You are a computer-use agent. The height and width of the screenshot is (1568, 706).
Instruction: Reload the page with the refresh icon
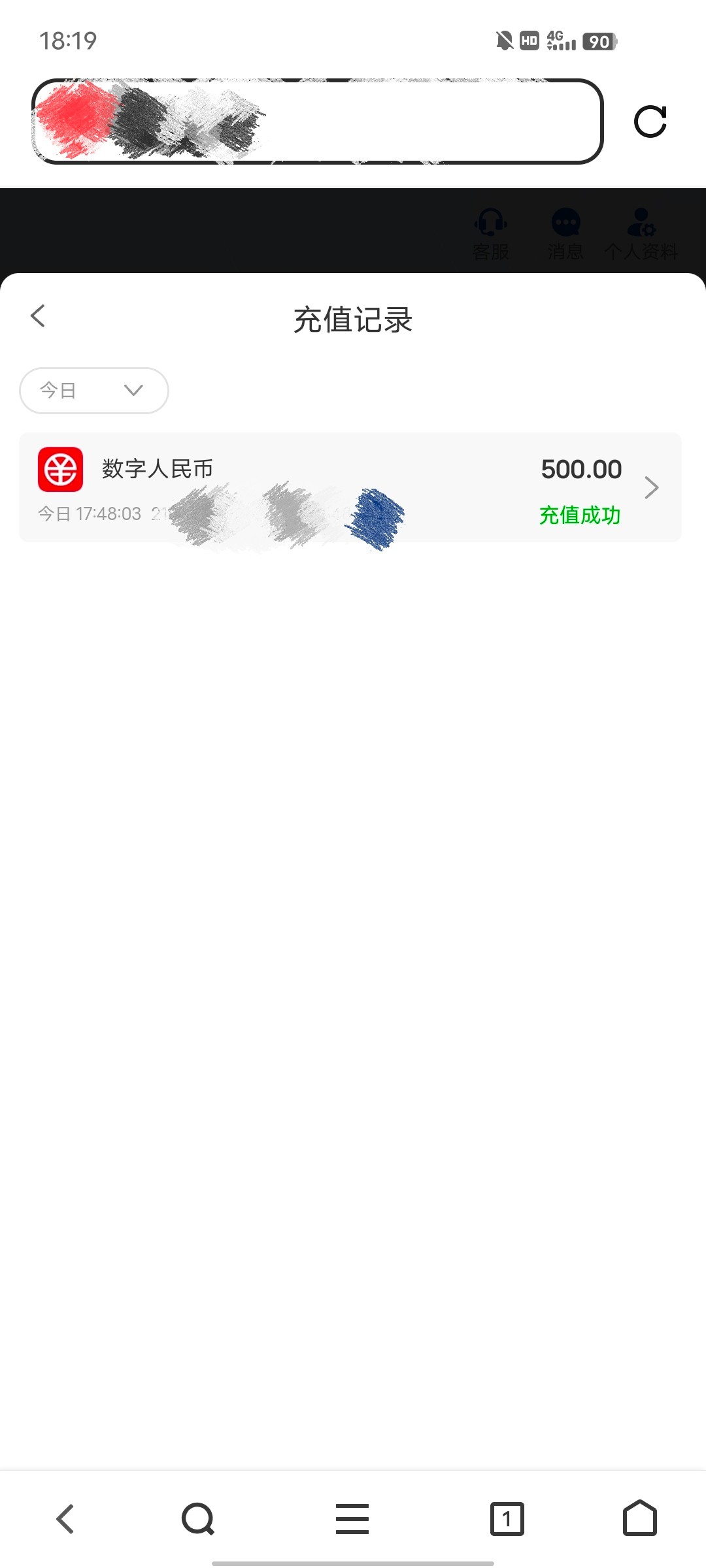650,122
